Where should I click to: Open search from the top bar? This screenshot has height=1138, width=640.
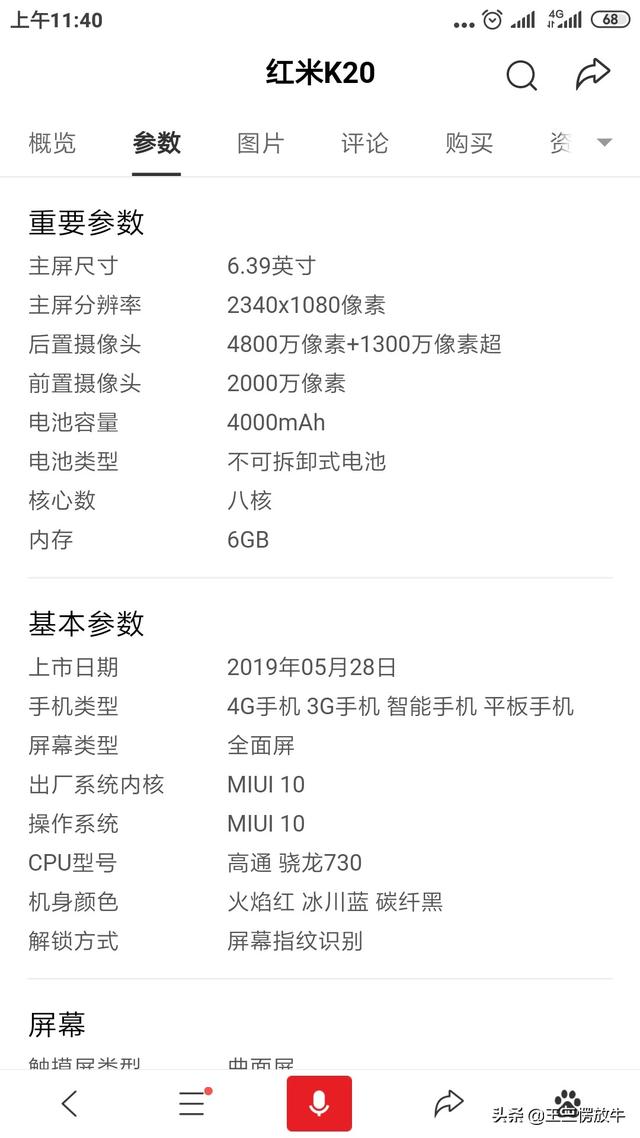pyautogui.click(x=521, y=74)
